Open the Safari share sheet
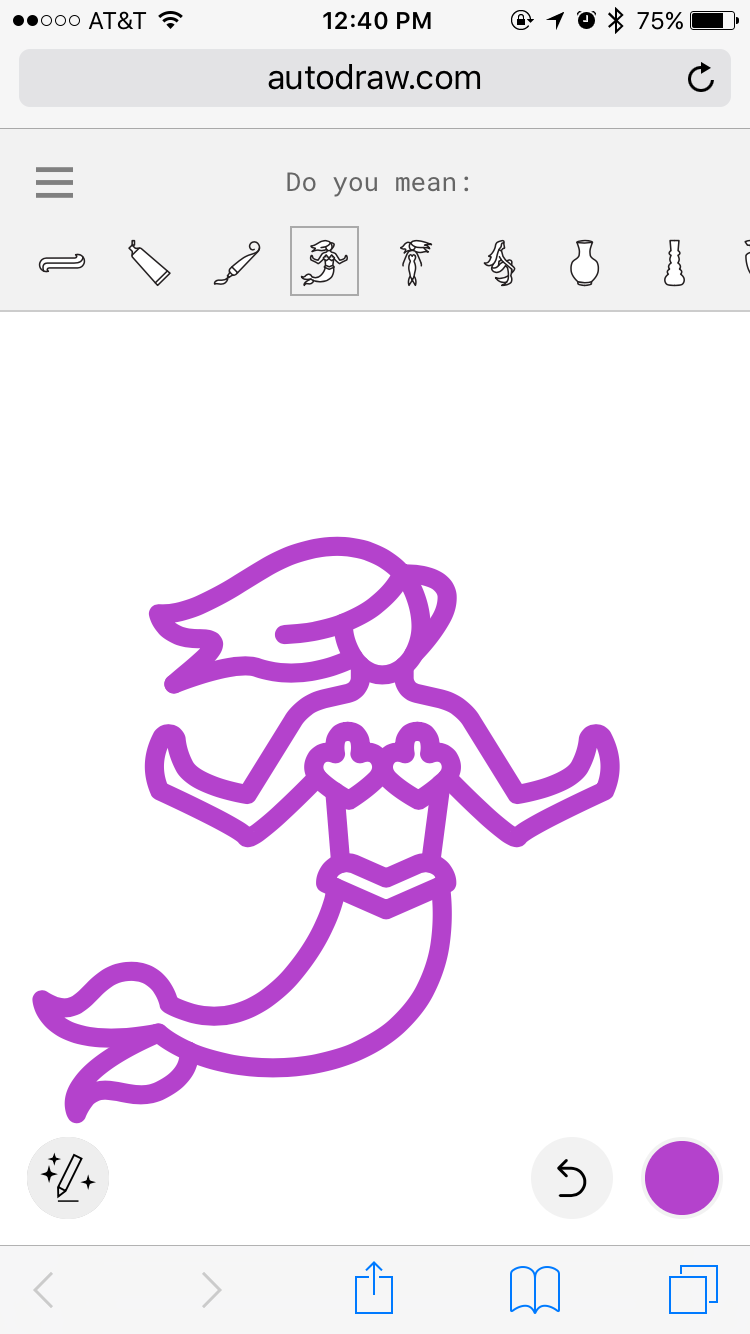750x1334 pixels. pos(374,1288)
